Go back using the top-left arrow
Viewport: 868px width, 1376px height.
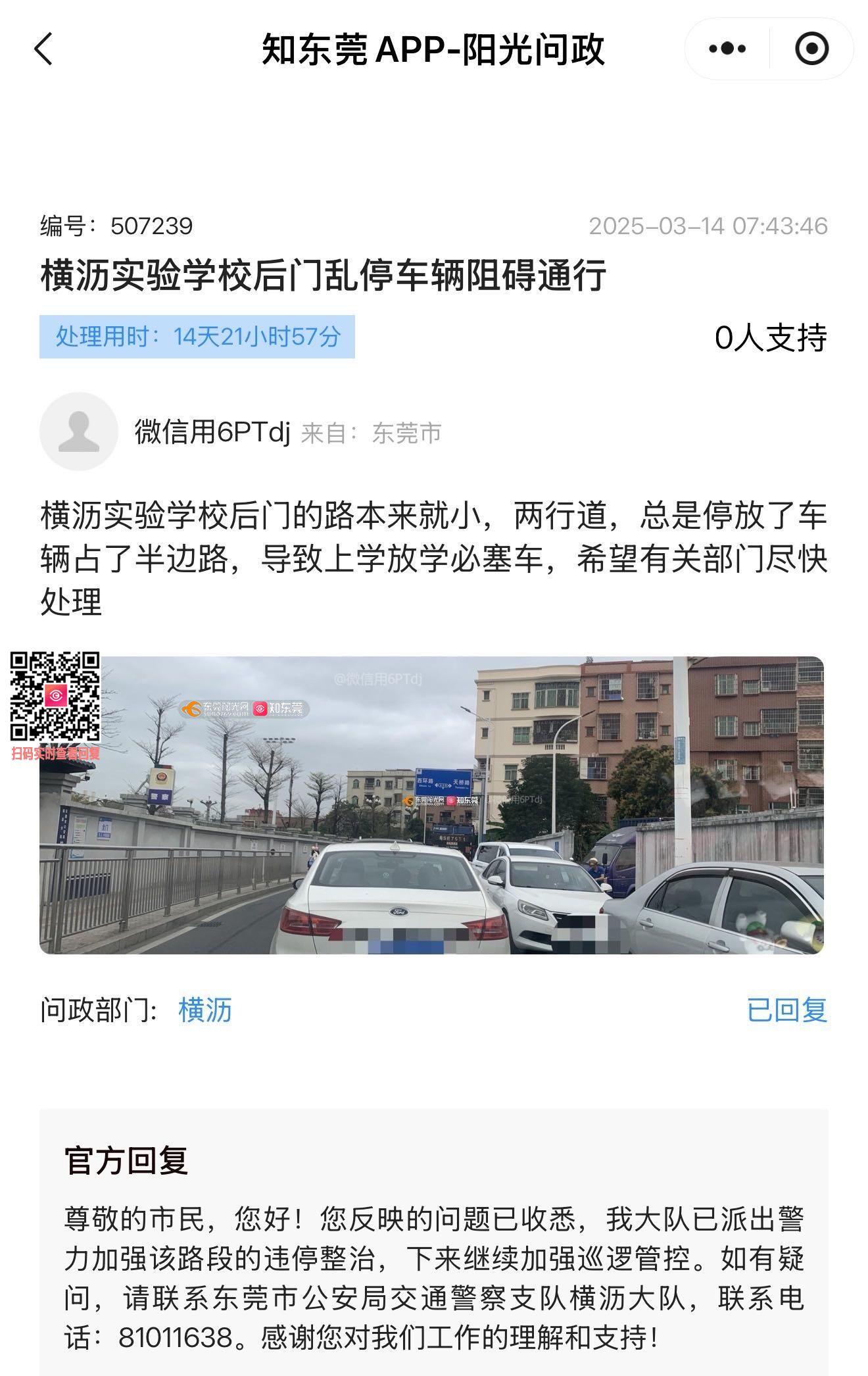43,49
